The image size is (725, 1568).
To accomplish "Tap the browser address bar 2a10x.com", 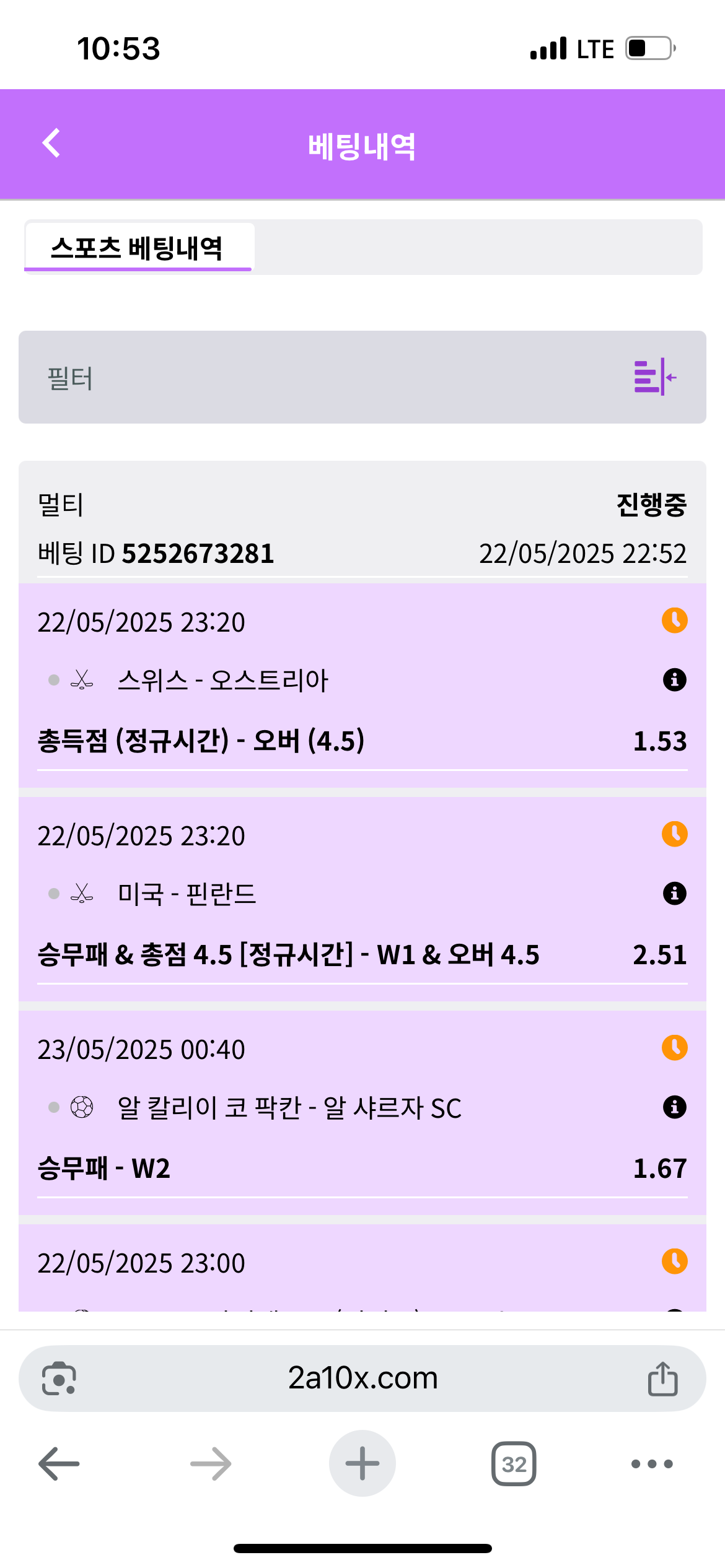I will point(362,1379).
